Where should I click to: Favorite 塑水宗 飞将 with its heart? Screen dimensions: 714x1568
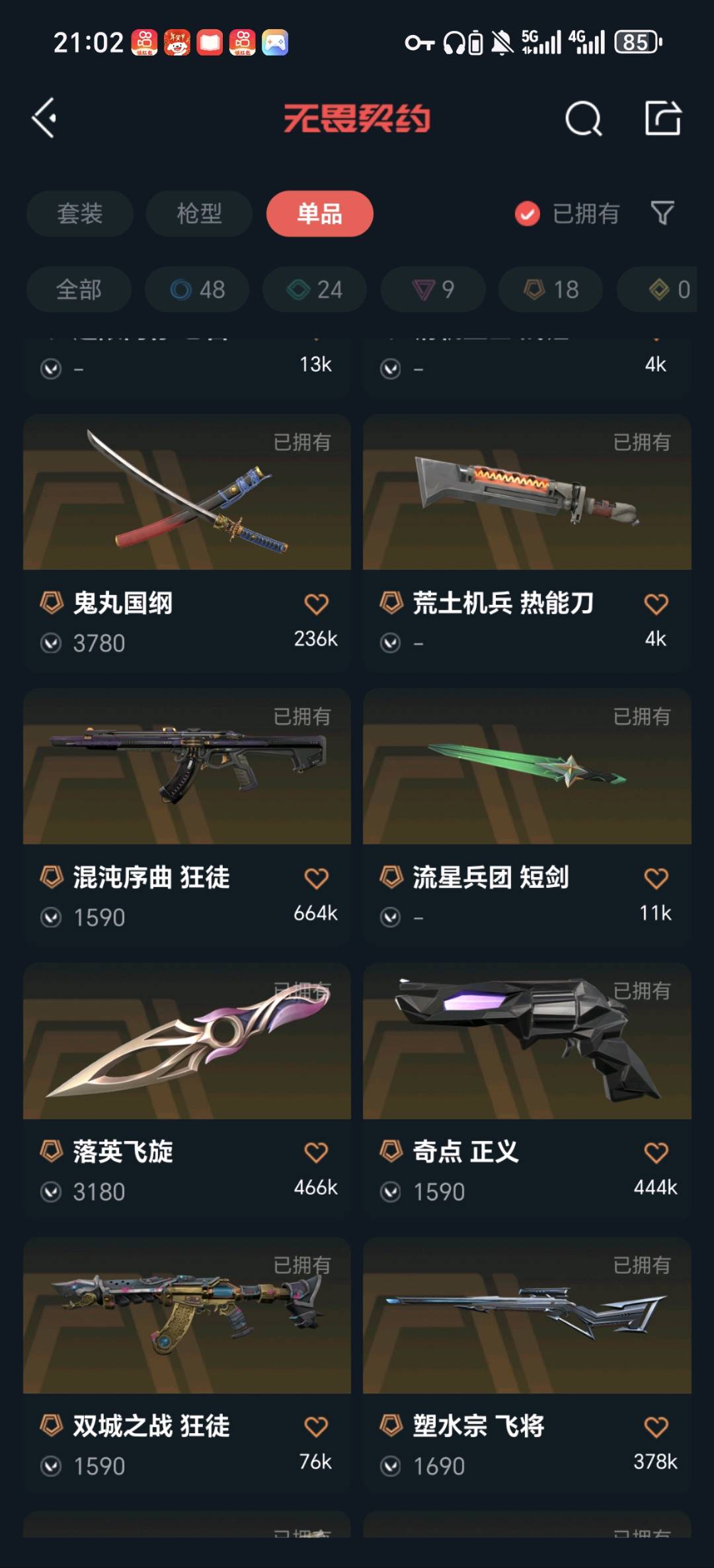pos(656,1427)
